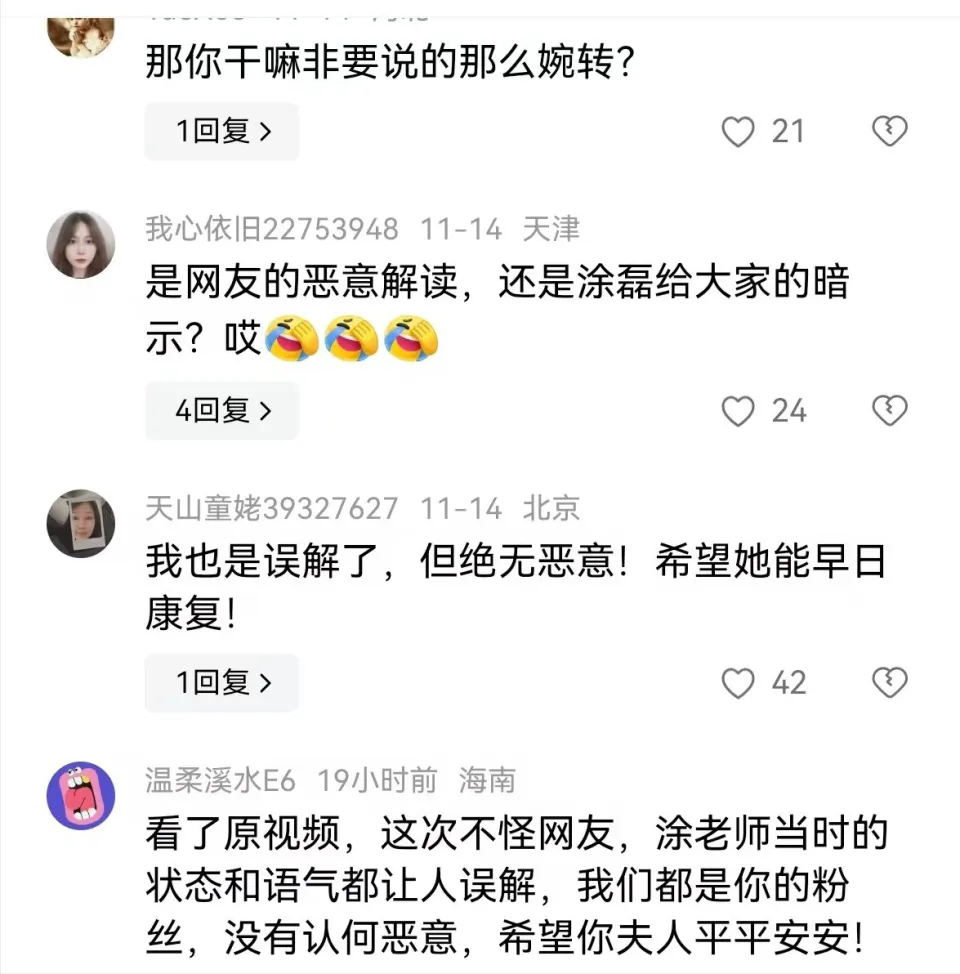Tap the username 我心依旧22753948
The width and height of the screenshot is (960, 974).
point(272,229)
